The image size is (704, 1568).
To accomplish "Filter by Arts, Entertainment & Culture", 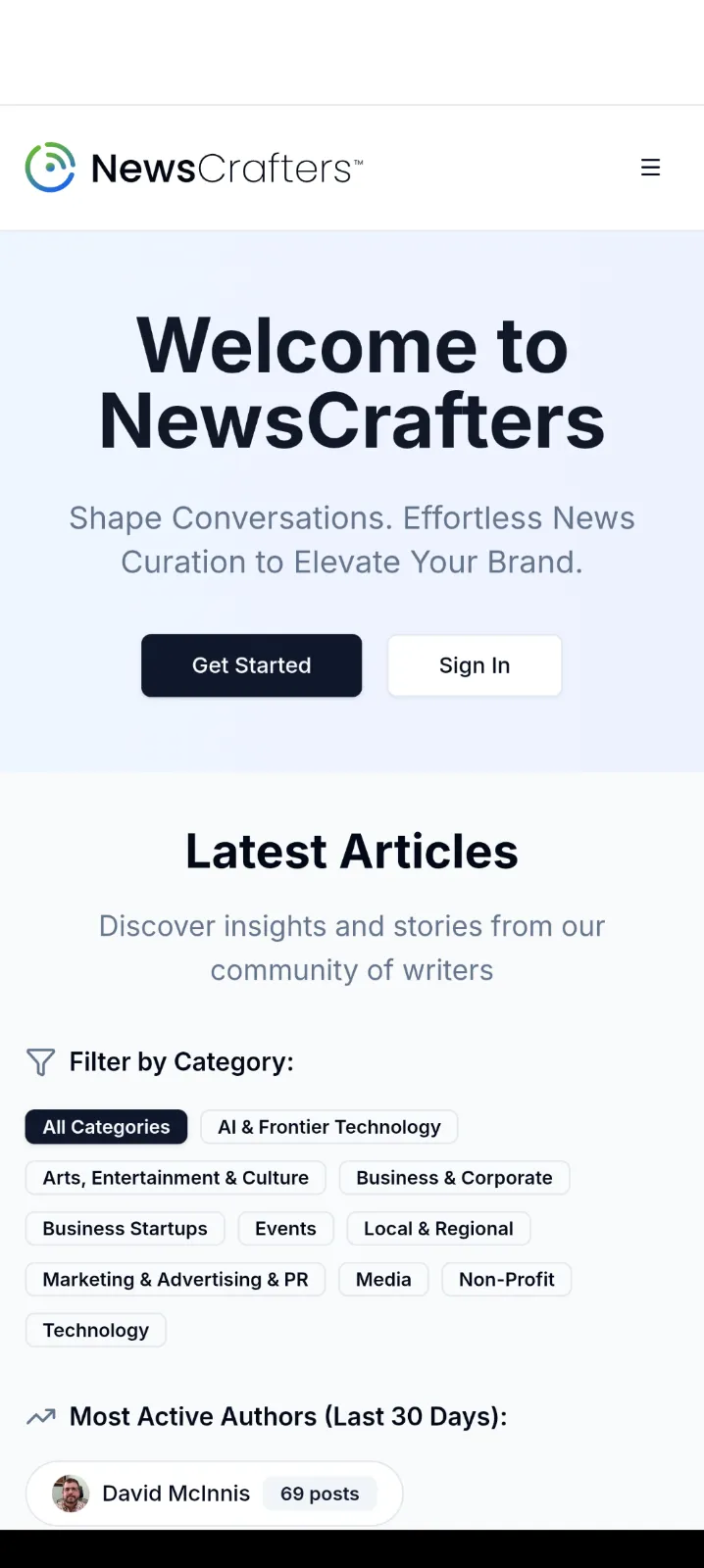I will [x=176, y=1178].
